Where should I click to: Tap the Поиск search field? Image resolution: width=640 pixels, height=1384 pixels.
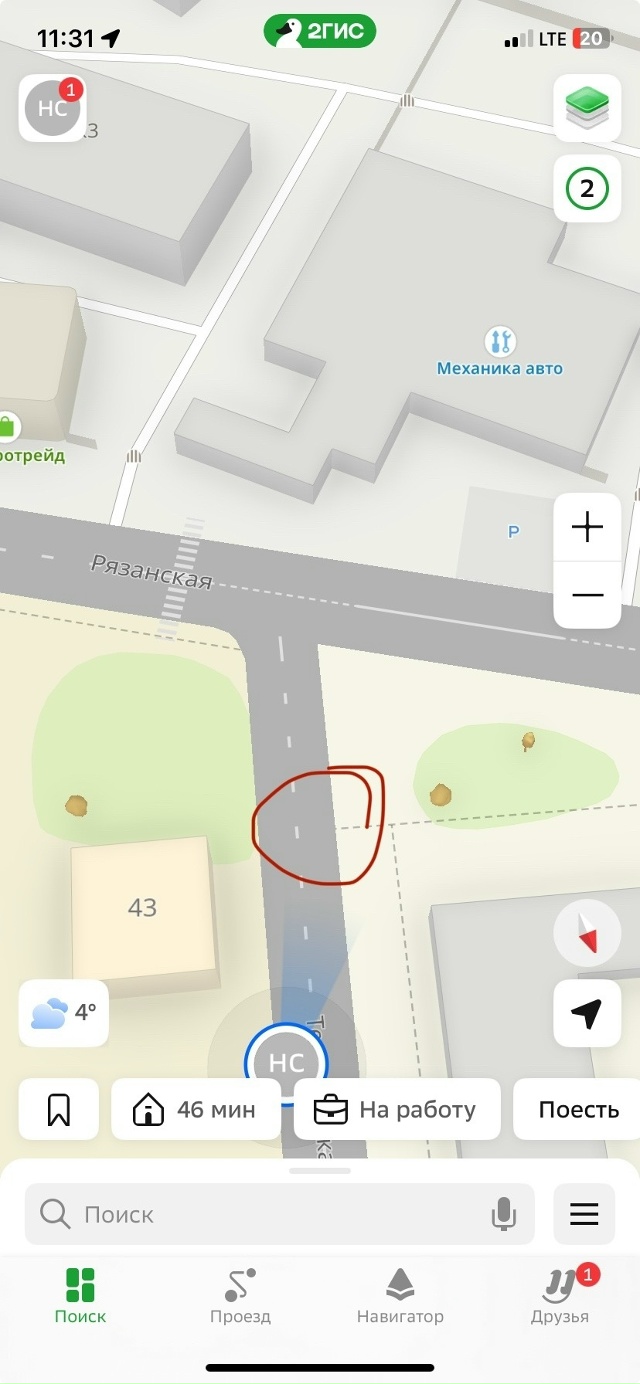tap(260, 1215)
